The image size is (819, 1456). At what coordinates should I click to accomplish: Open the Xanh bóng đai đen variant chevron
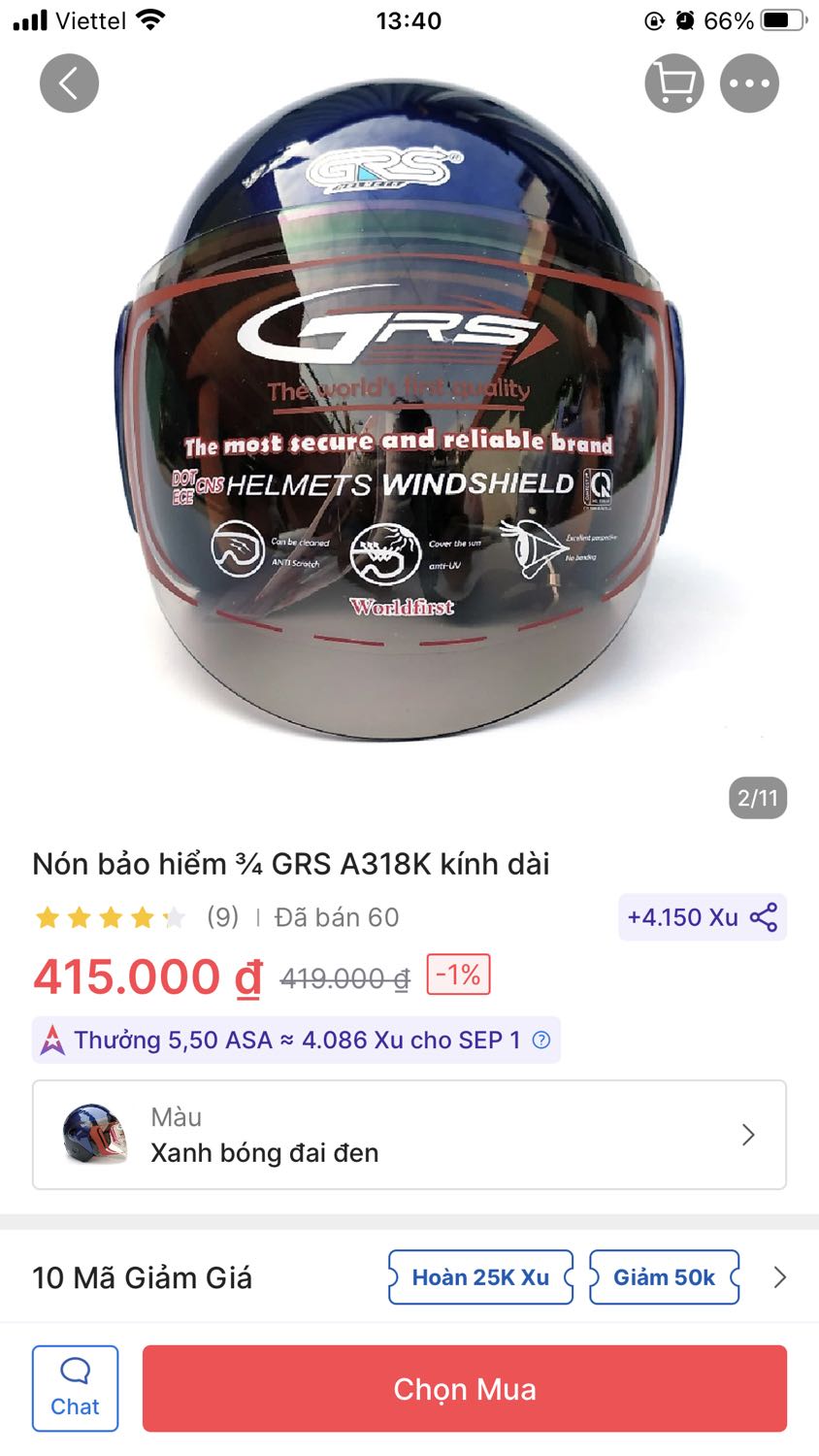(x=748, y=1135)
